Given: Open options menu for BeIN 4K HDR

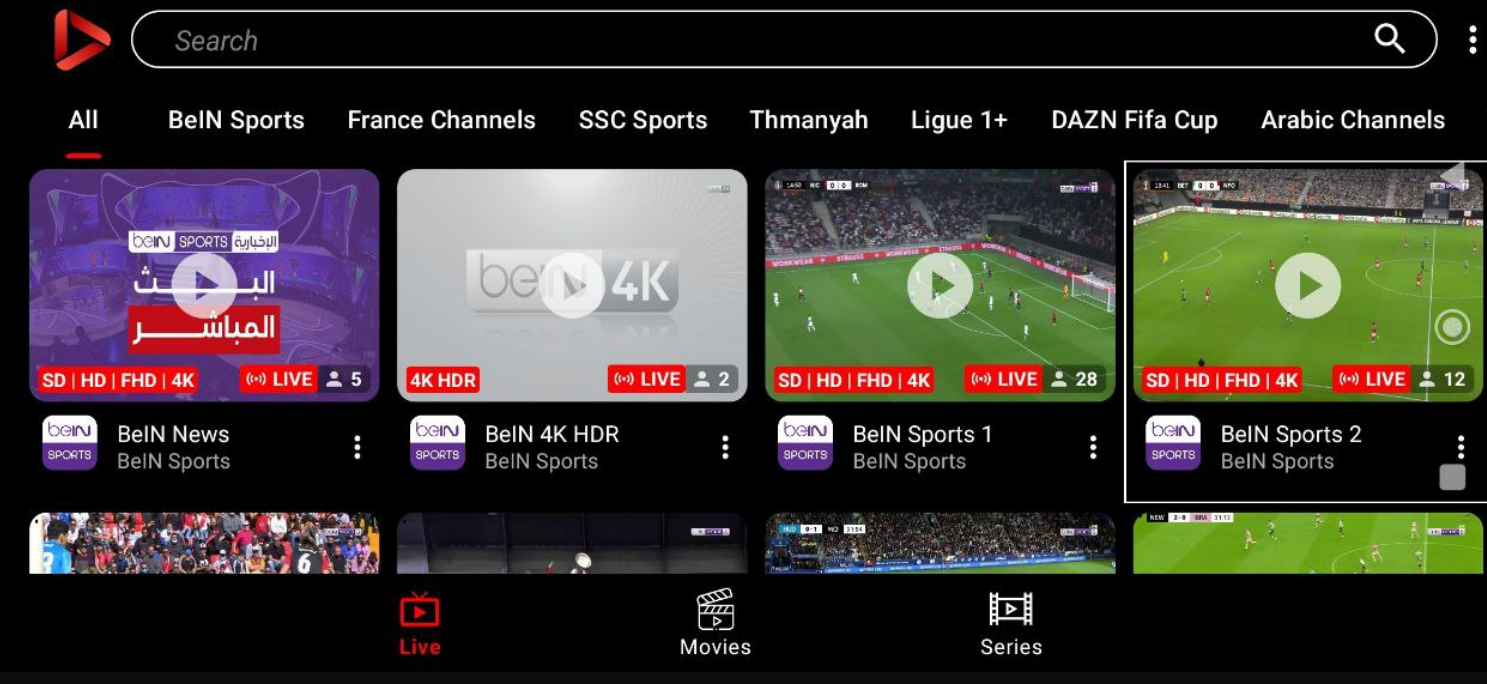Looking at the screenshot, I should tap(725, 447).
